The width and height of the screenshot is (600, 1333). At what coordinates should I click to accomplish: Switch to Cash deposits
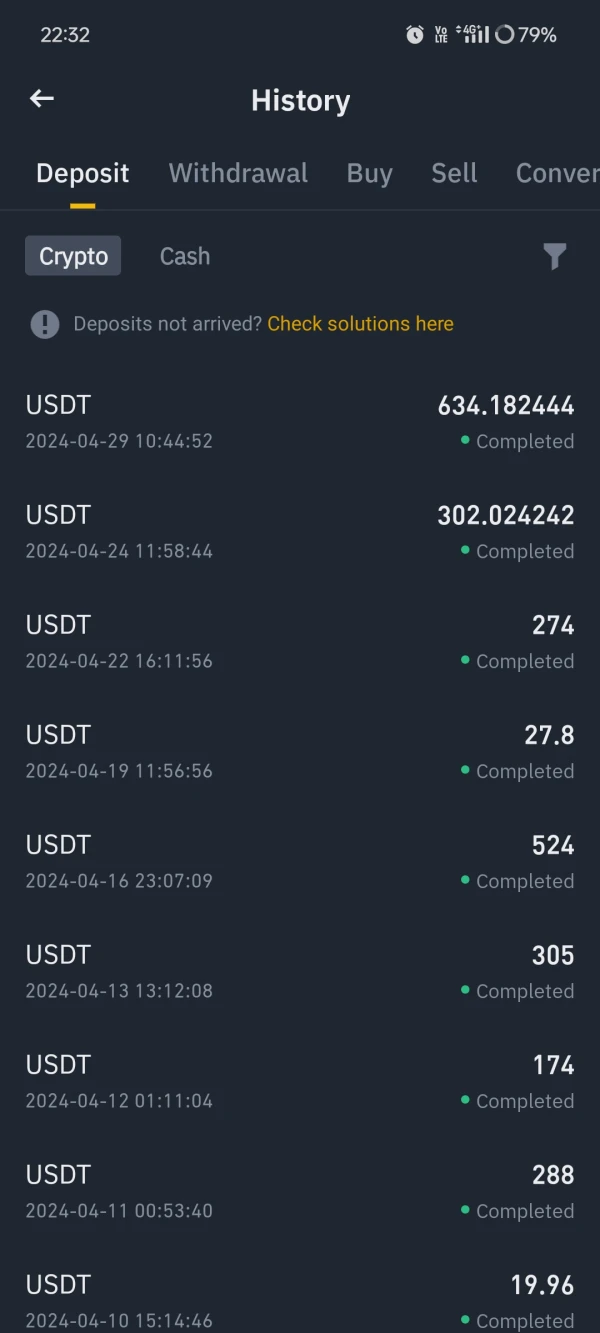tap(185, 256)
